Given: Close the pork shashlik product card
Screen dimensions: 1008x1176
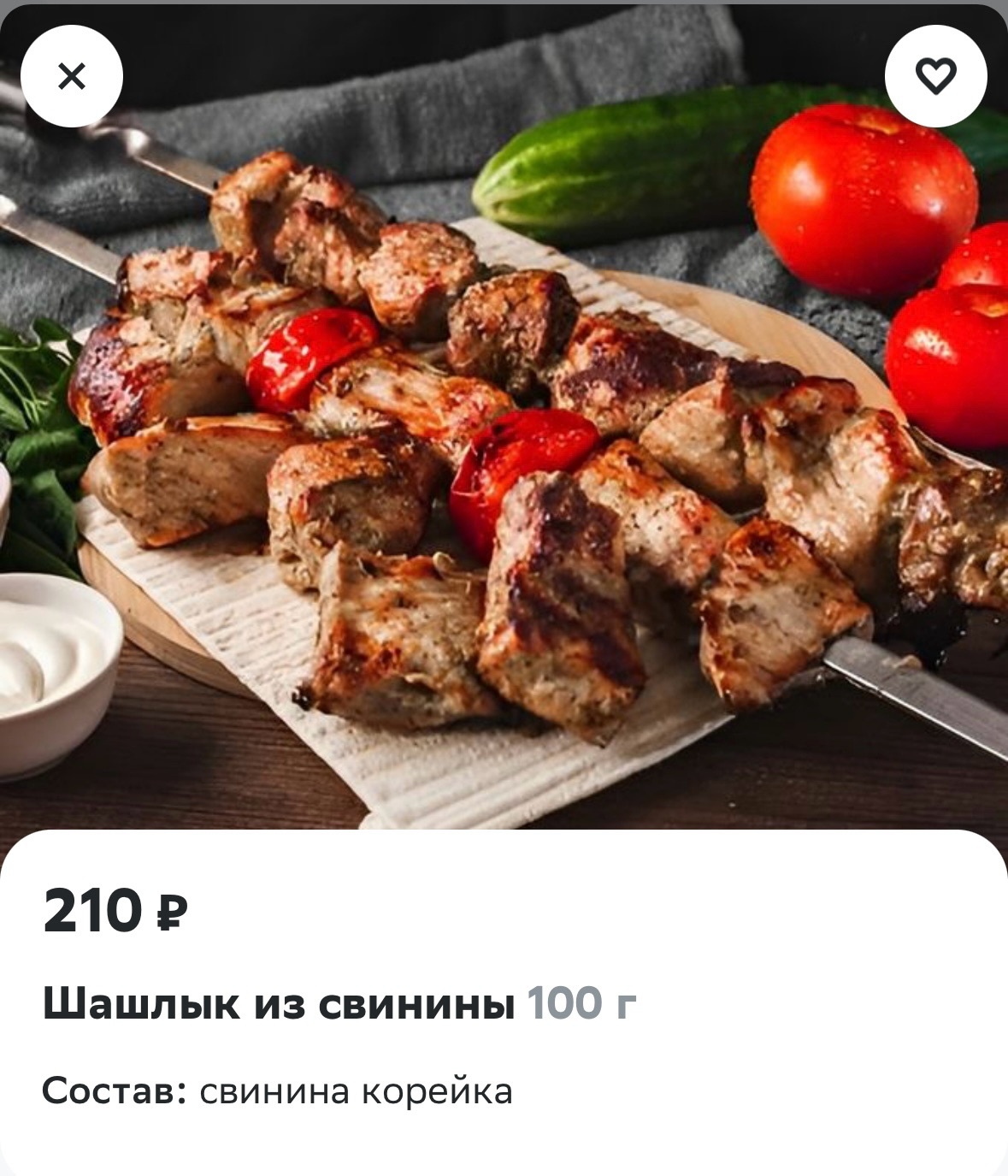Looking at the screenshot, I should [x=72, y=77].
